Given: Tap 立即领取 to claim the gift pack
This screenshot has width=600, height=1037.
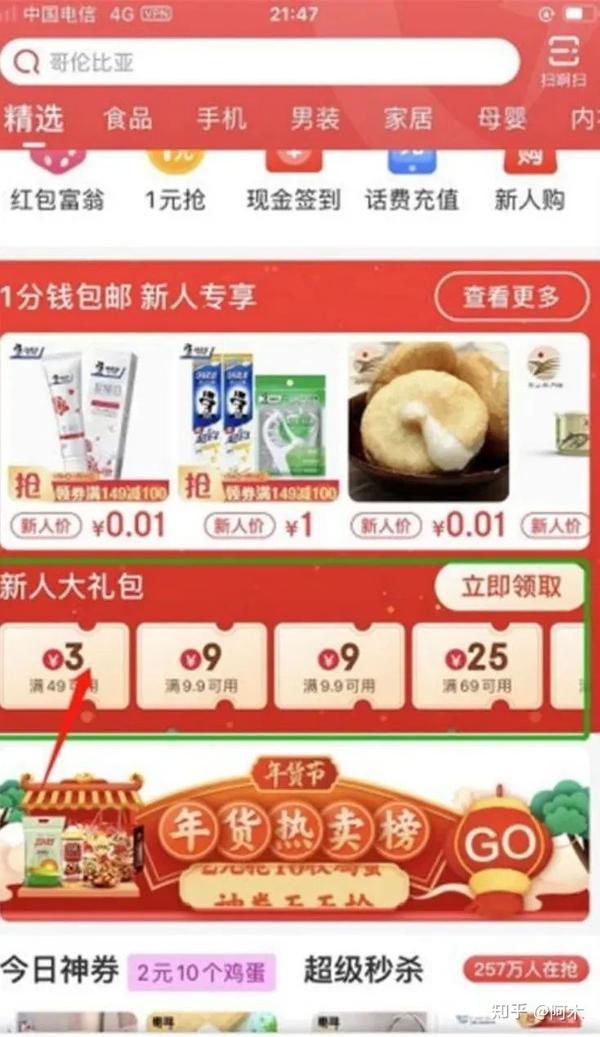Looking at the screenshot, I should pyautogui.click(x=510, y=587).
